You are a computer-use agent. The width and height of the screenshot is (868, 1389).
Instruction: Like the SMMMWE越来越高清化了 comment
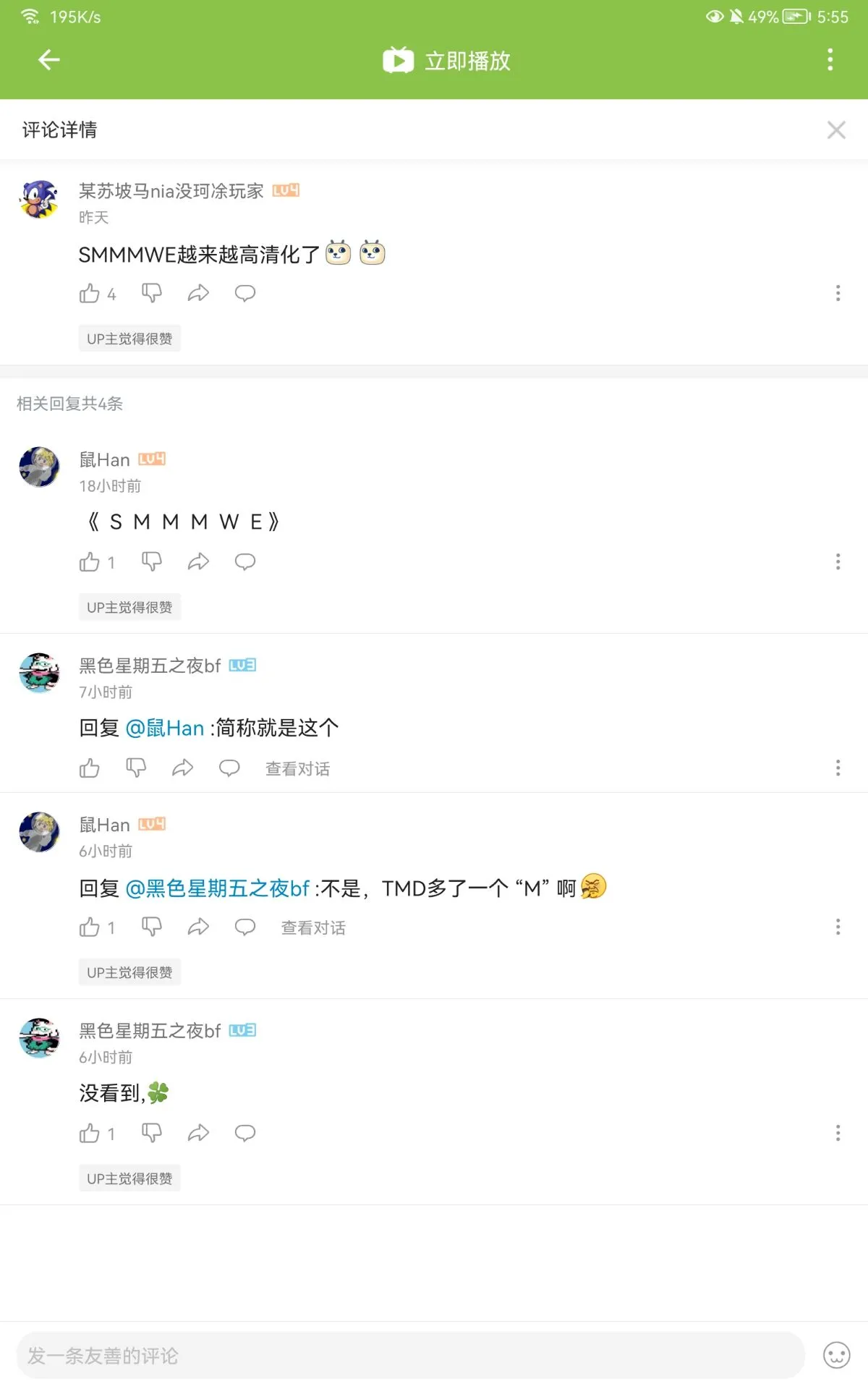[90, 294]
